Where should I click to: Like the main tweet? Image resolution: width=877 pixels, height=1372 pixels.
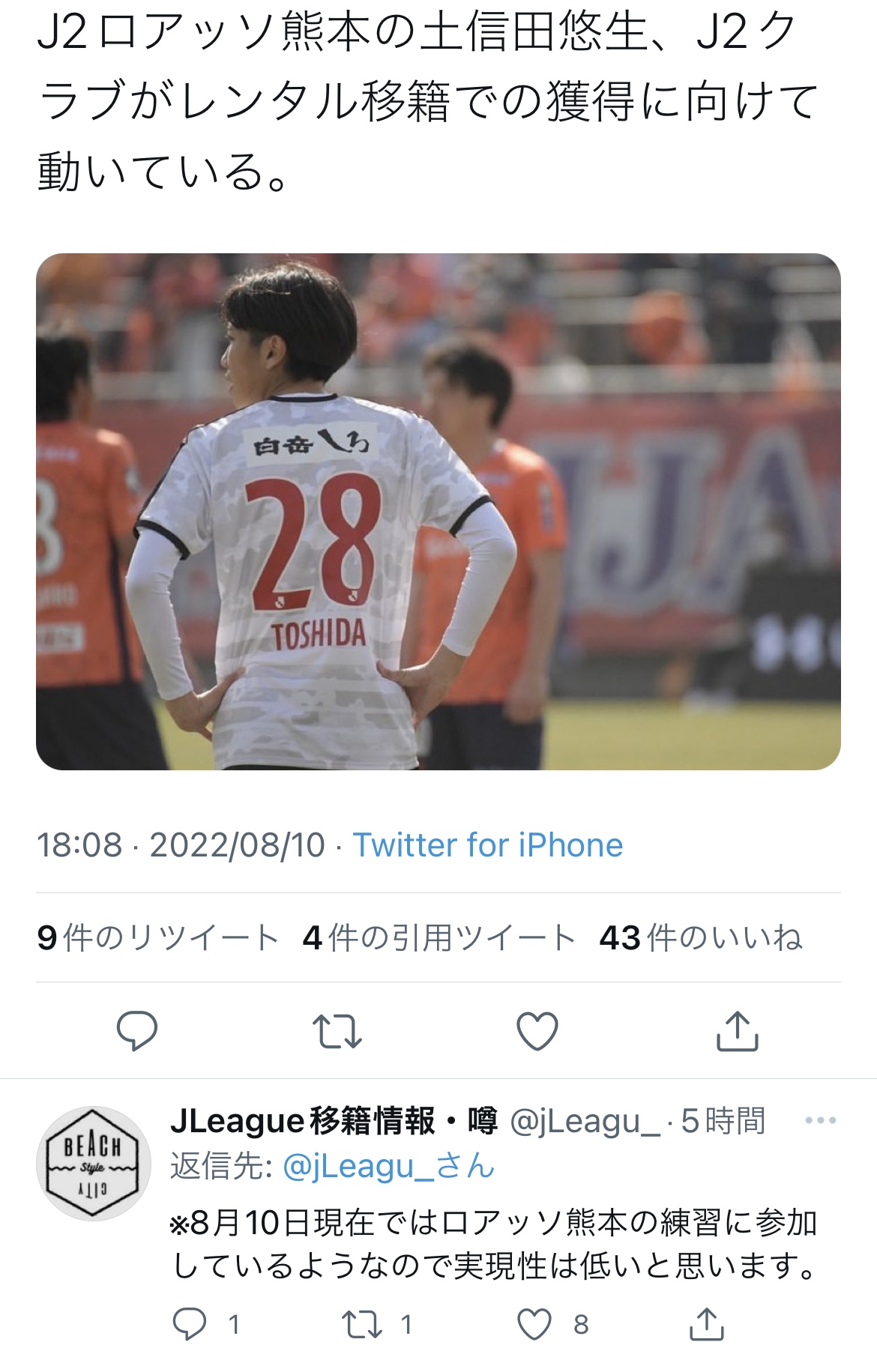tap(537, 1031)
